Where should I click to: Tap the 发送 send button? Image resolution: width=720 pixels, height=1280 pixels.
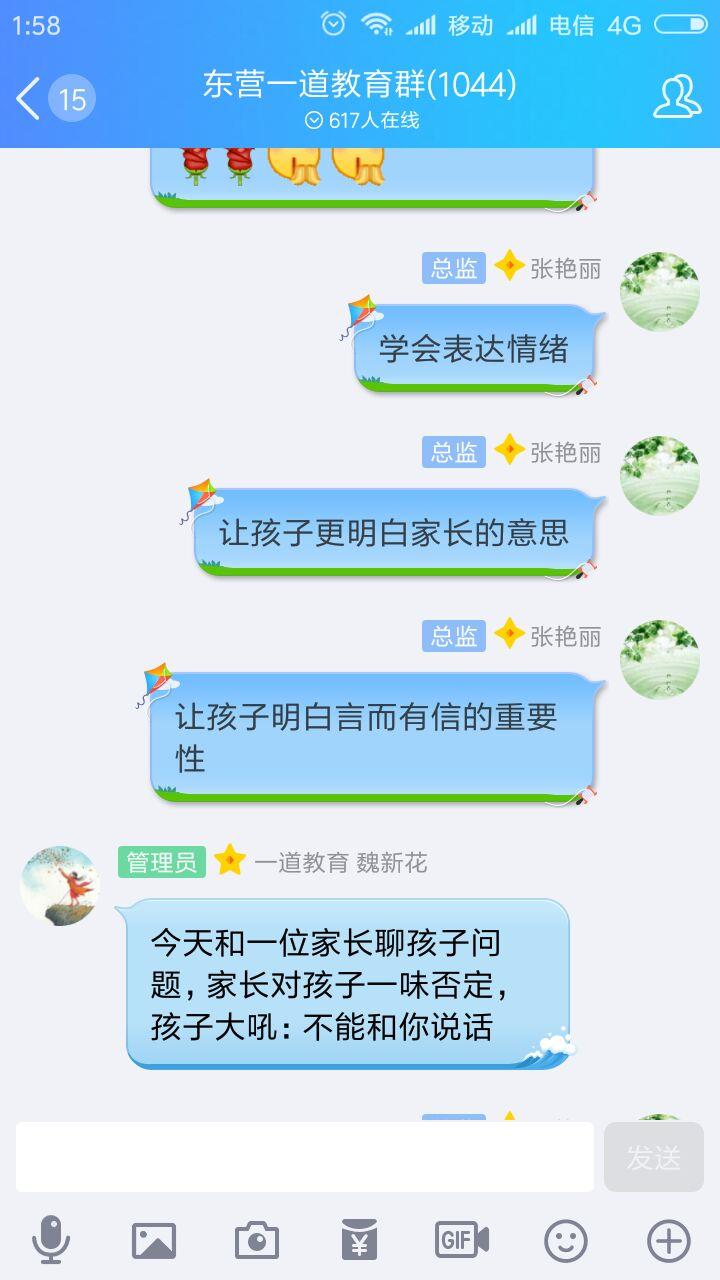tap(654, 1157)
